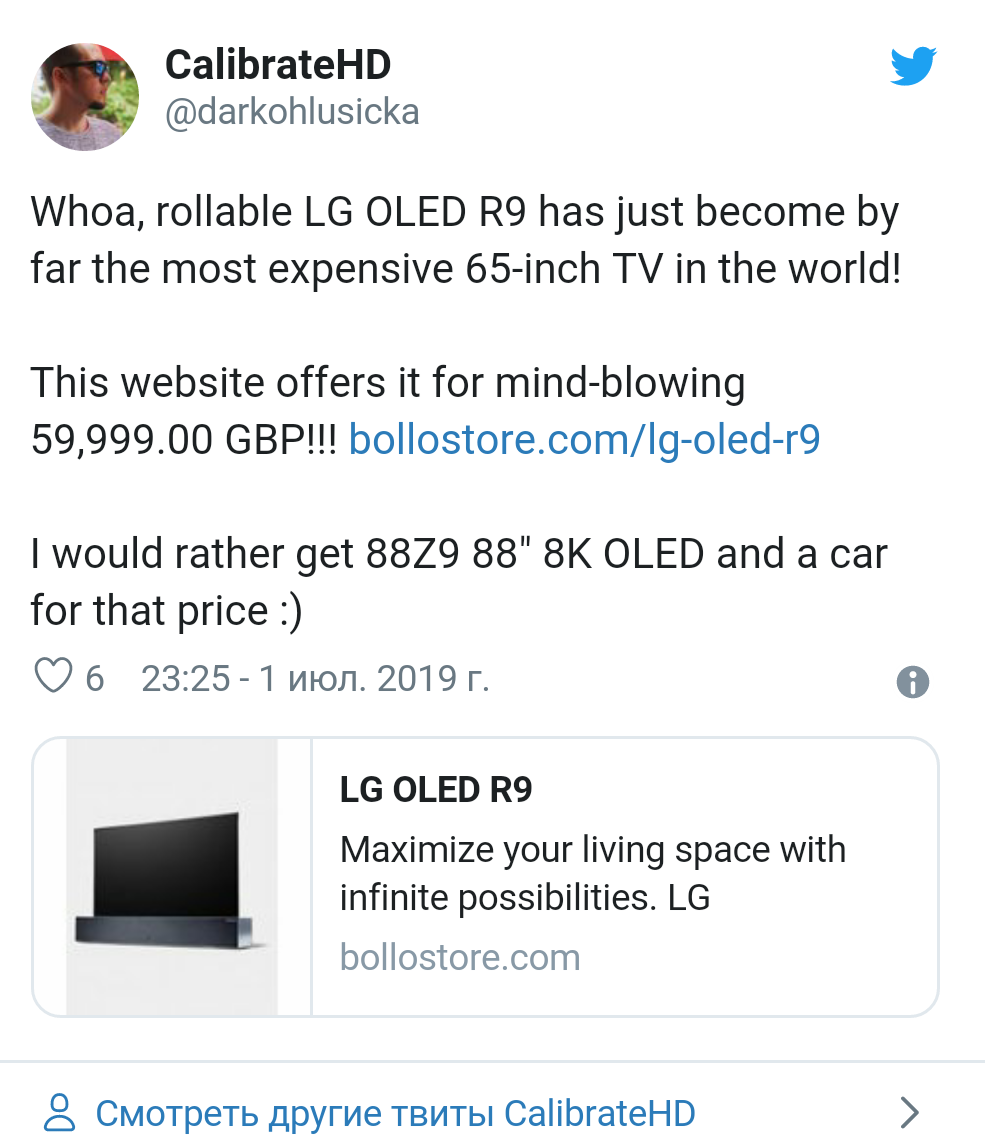Open the tweet's date and time

tap(315, 679)
